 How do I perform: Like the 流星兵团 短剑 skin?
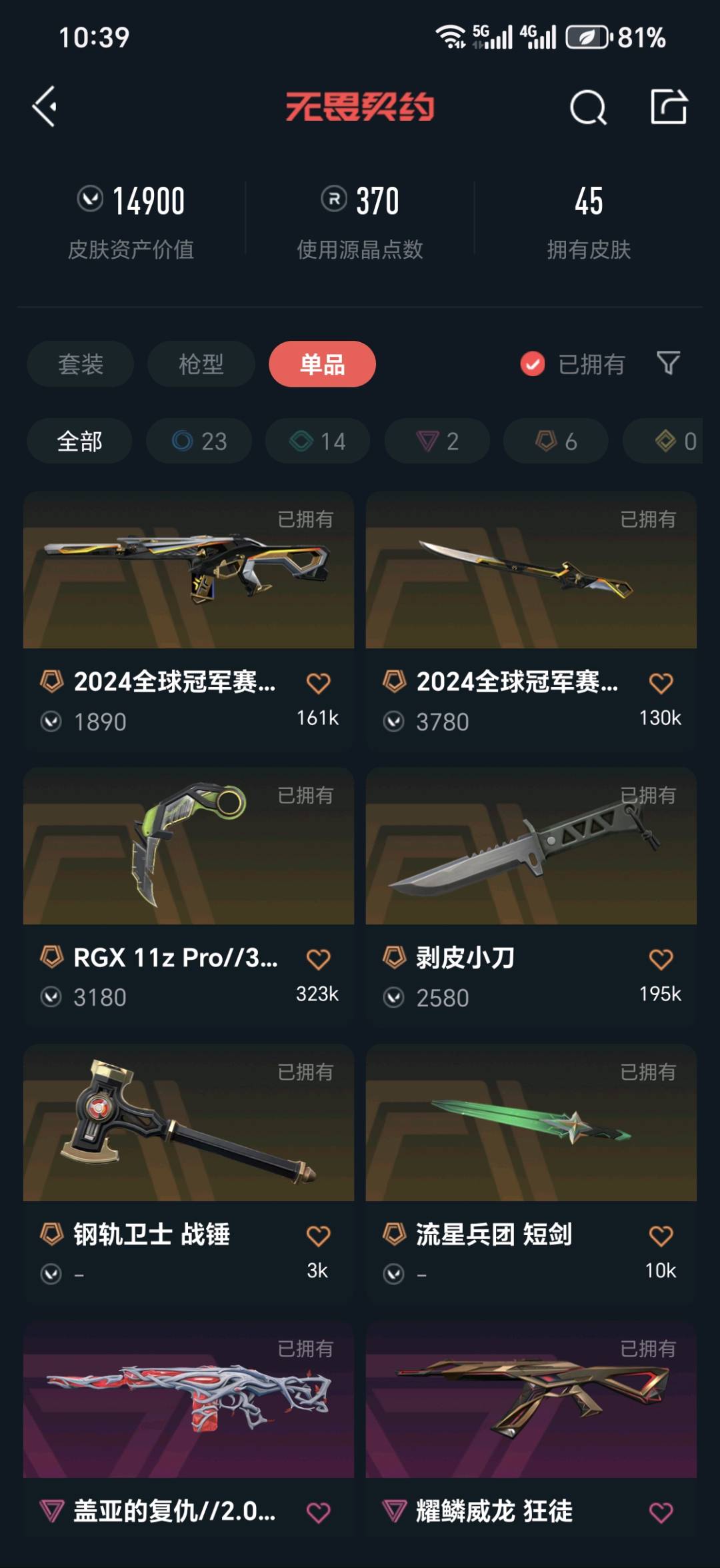661,1236
